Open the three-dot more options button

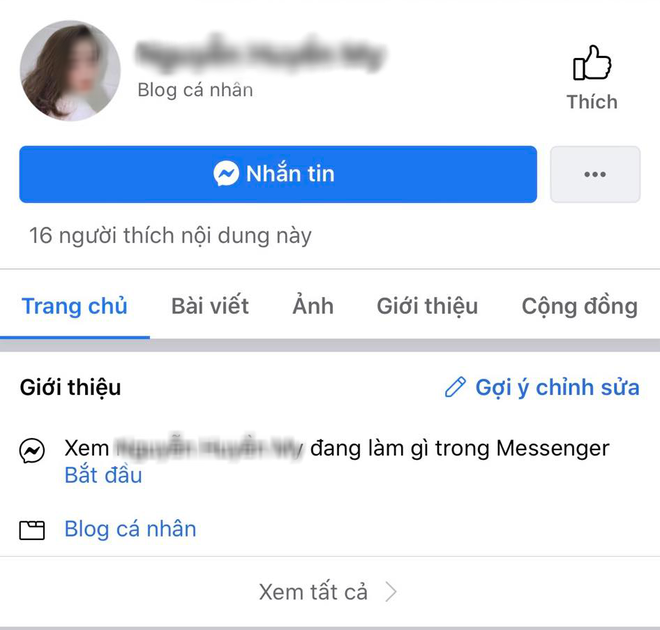click(595, 174)
